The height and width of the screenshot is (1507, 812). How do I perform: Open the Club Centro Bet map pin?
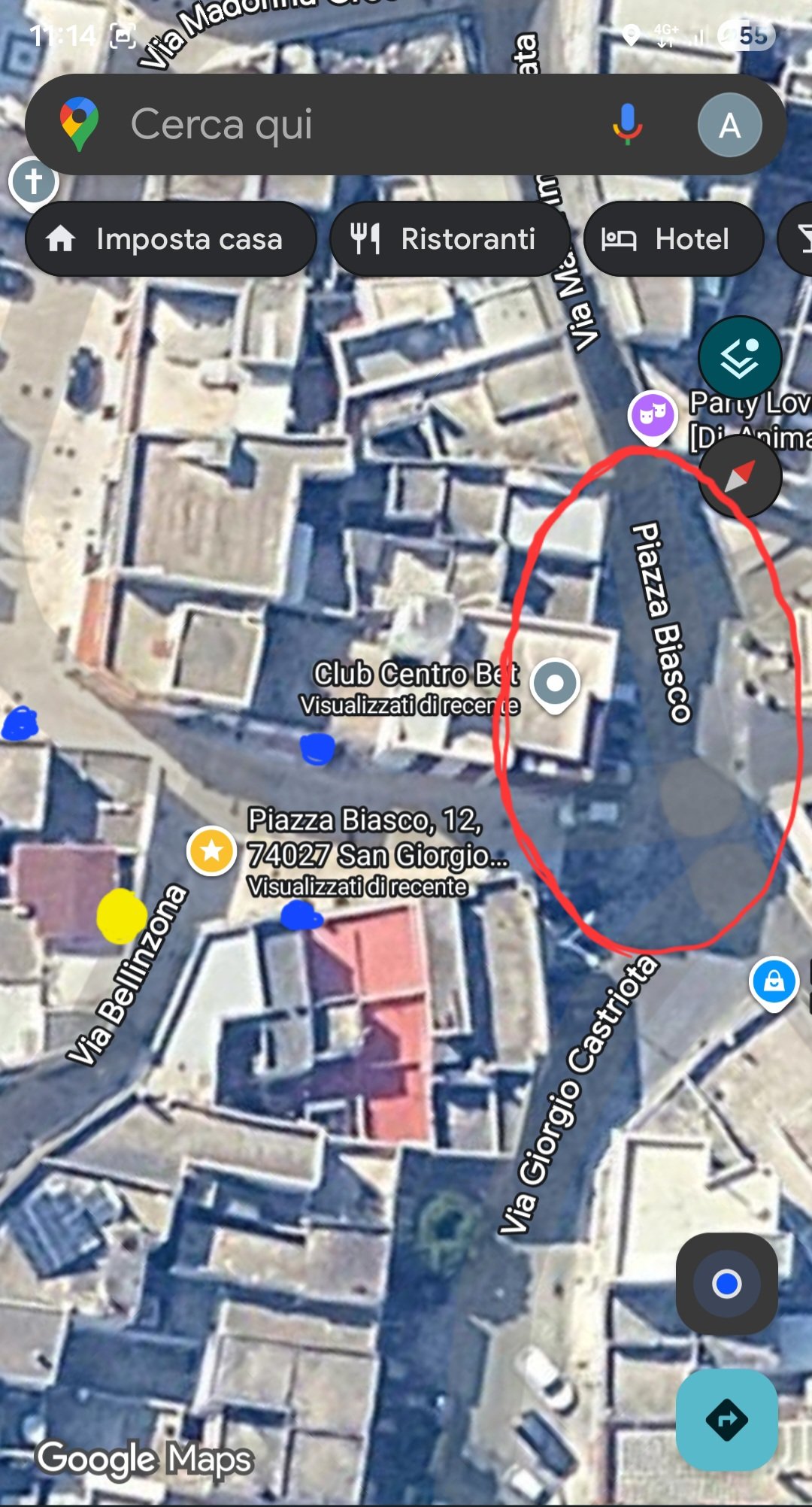coord(555,684)
